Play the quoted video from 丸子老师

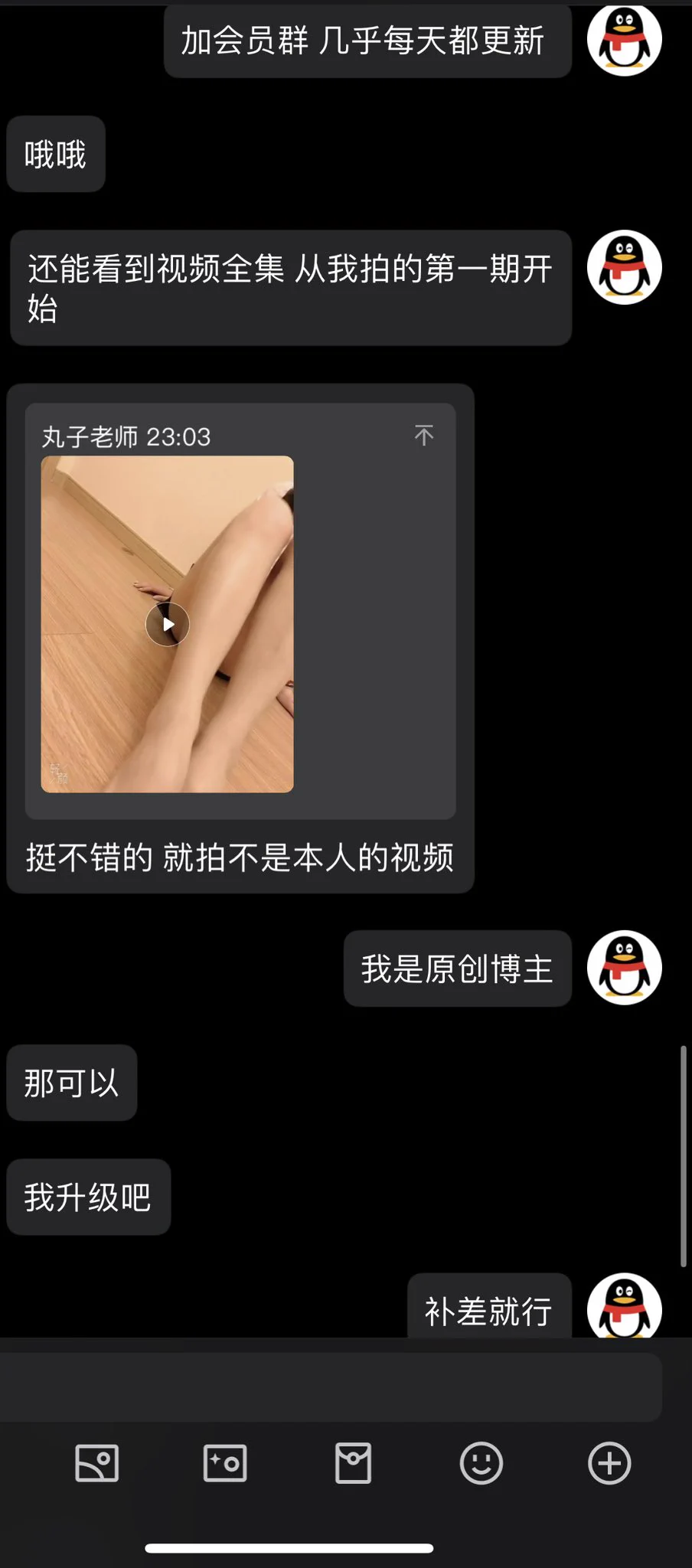click(167, 624)
